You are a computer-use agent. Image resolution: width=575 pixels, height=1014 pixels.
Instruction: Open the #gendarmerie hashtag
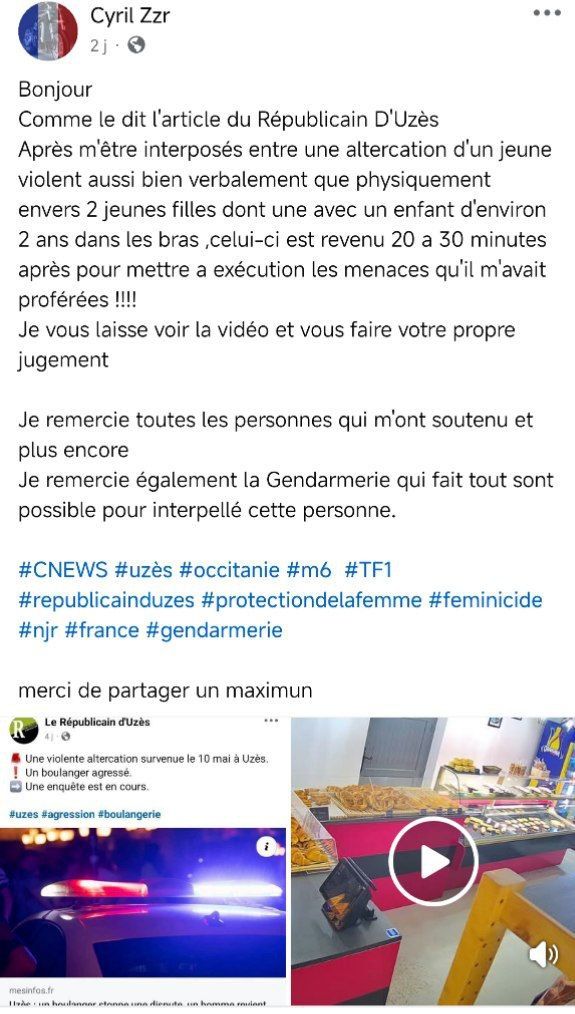(214, 630)
